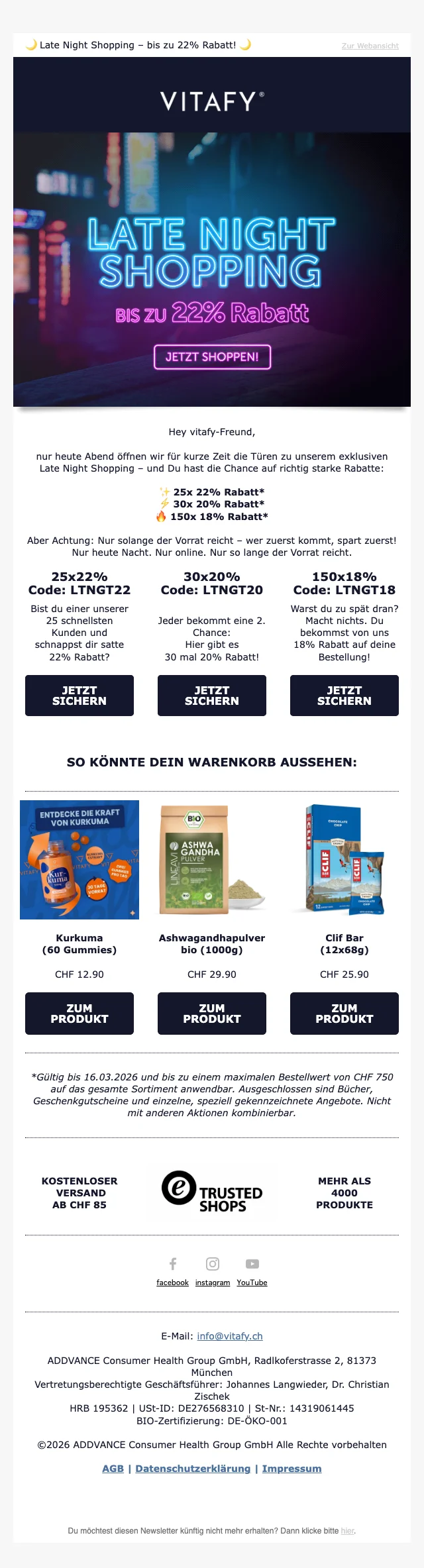The height and width of the screenshot is (1568, 424).
Task: Go to the Clif Bar product via ZUM PRODUKT
Action: pos(344,1013)
